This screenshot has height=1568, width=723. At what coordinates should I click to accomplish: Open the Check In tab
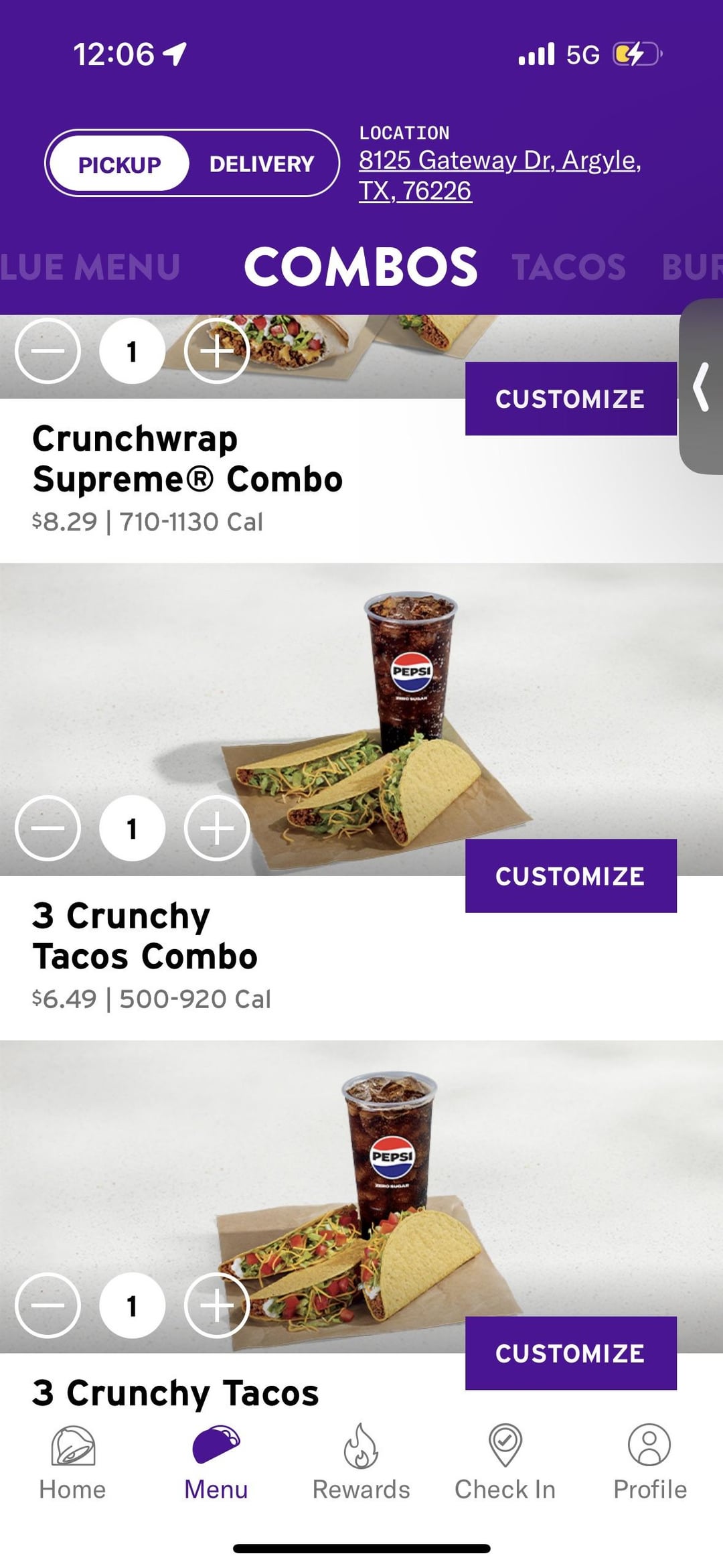click(x=505, y=1463)
